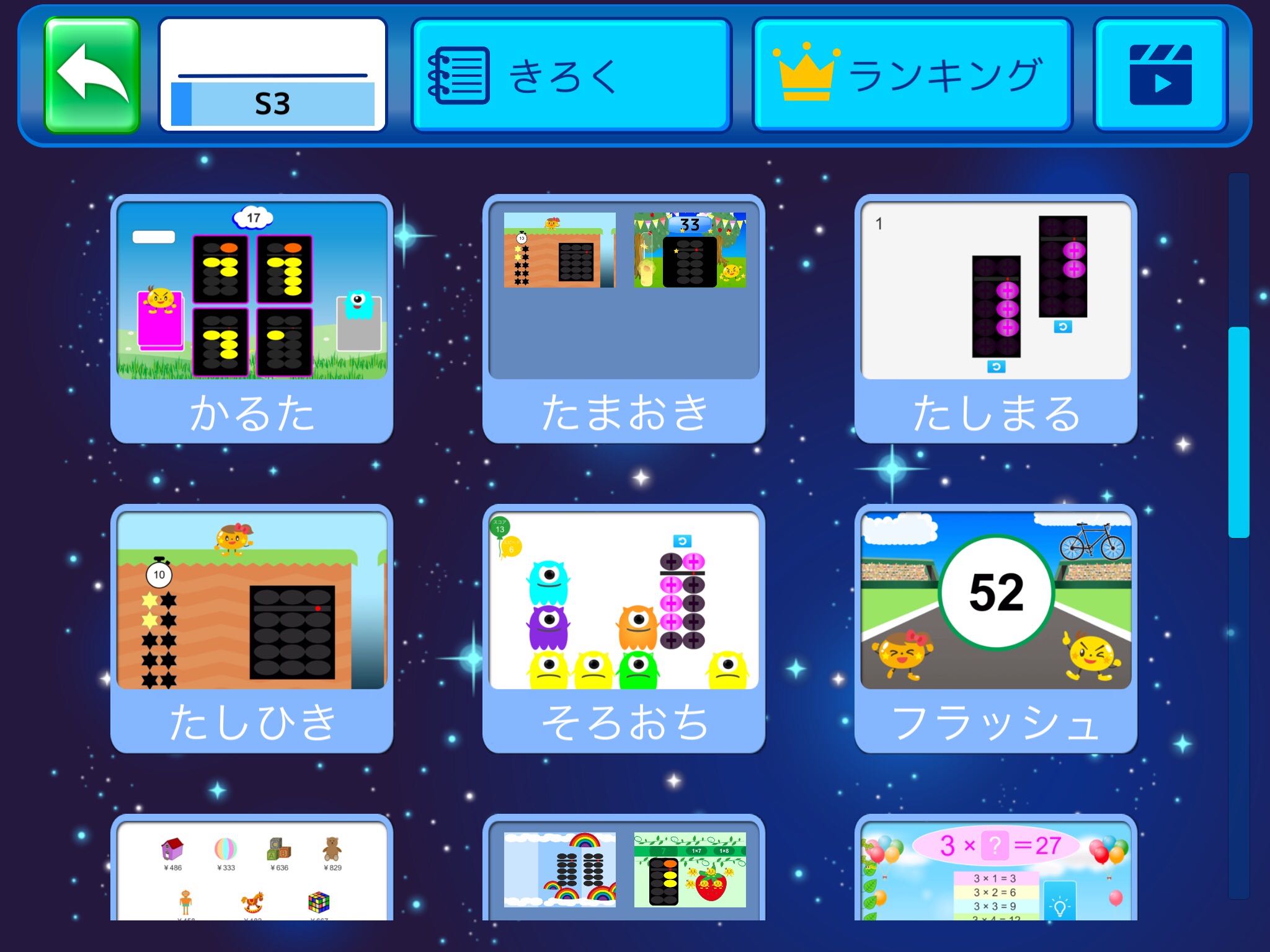
Task: Open the たまおき game tile
Action: 624,319
